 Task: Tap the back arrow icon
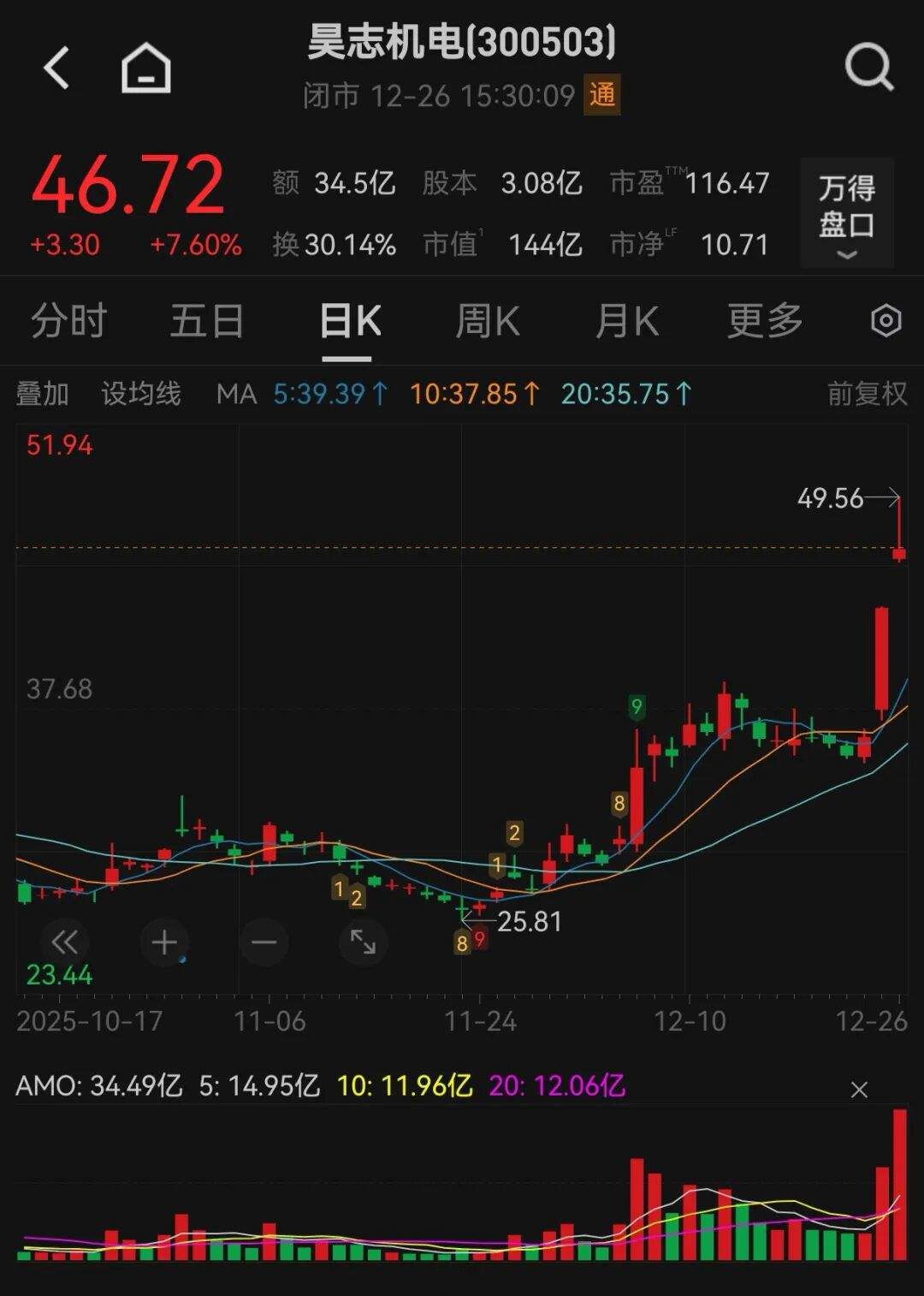pos(56,68)
